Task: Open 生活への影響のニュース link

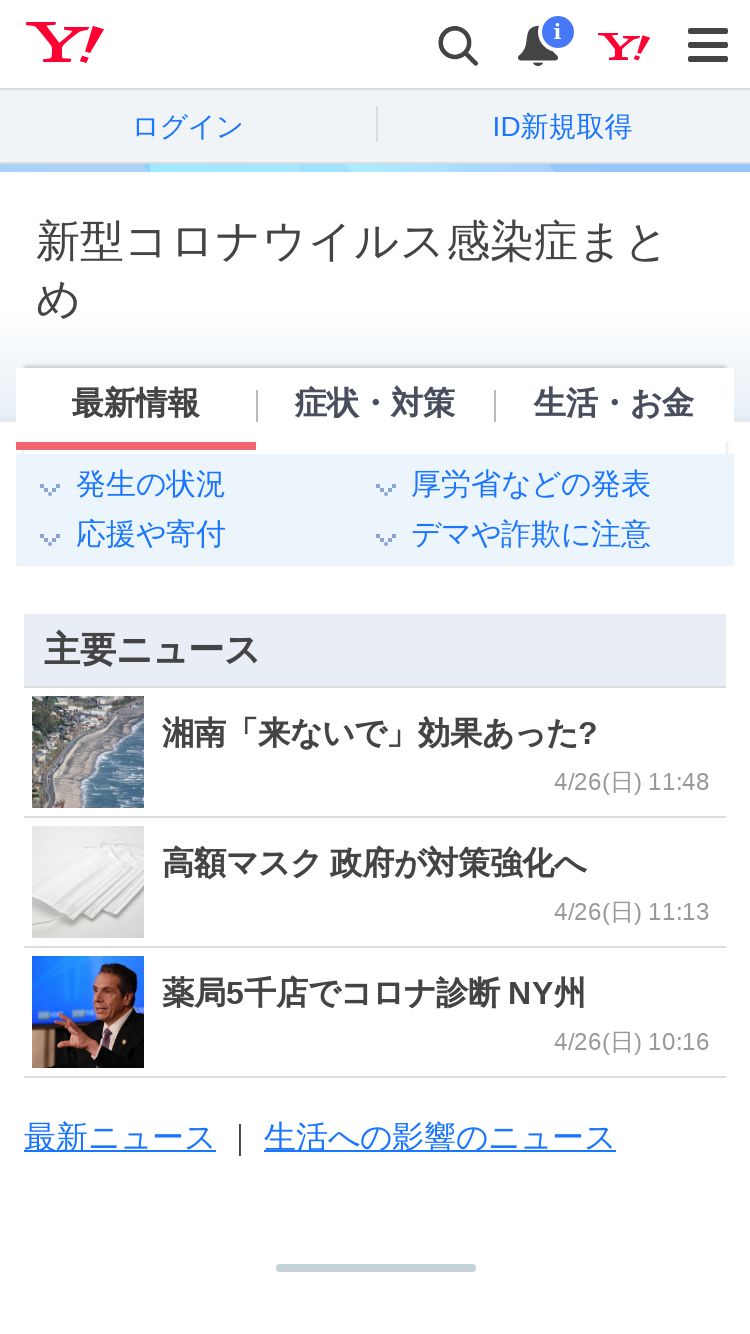Action: (x=440, y=1138)
